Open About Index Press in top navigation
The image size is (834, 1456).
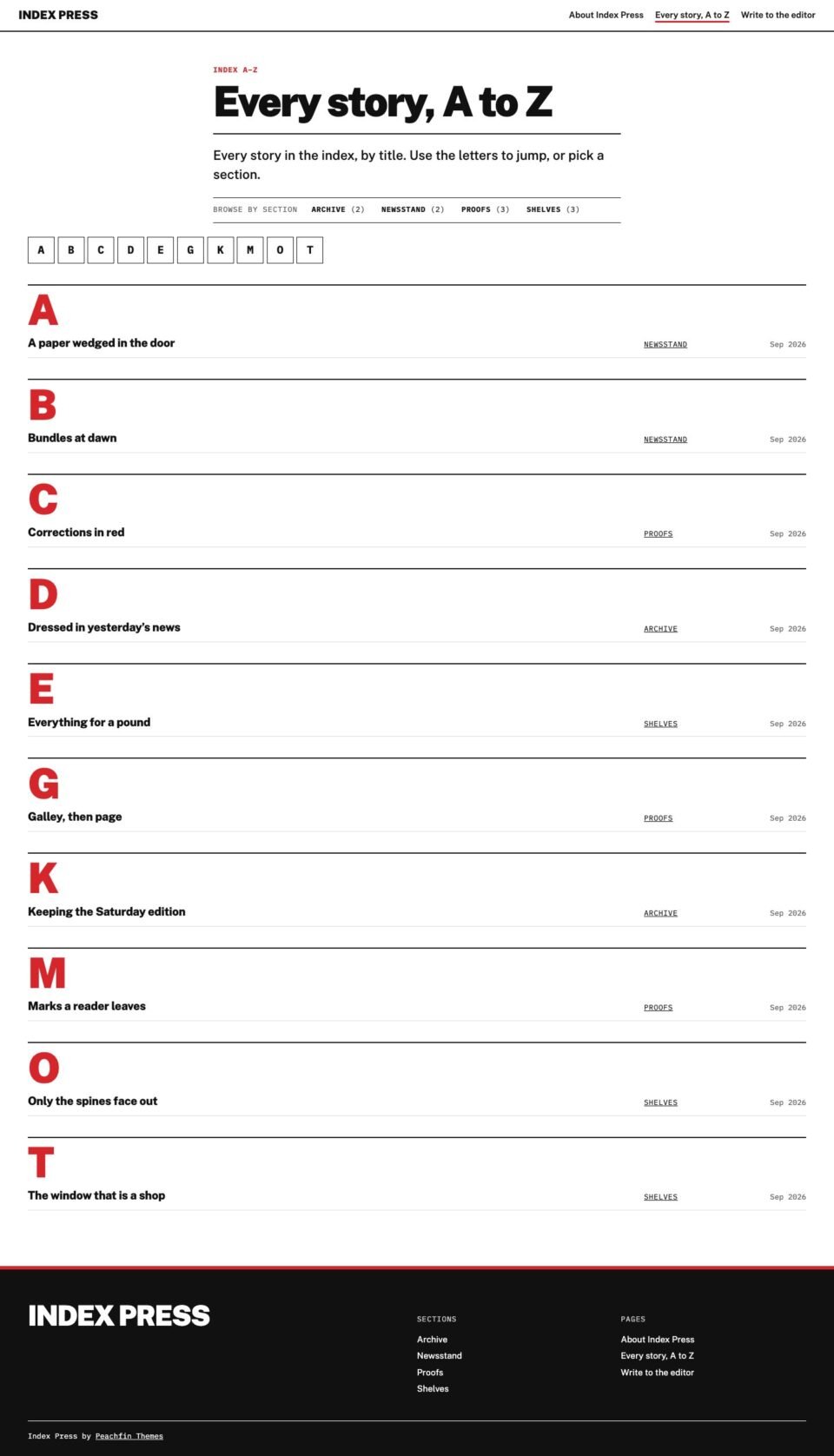coord(606,15)
